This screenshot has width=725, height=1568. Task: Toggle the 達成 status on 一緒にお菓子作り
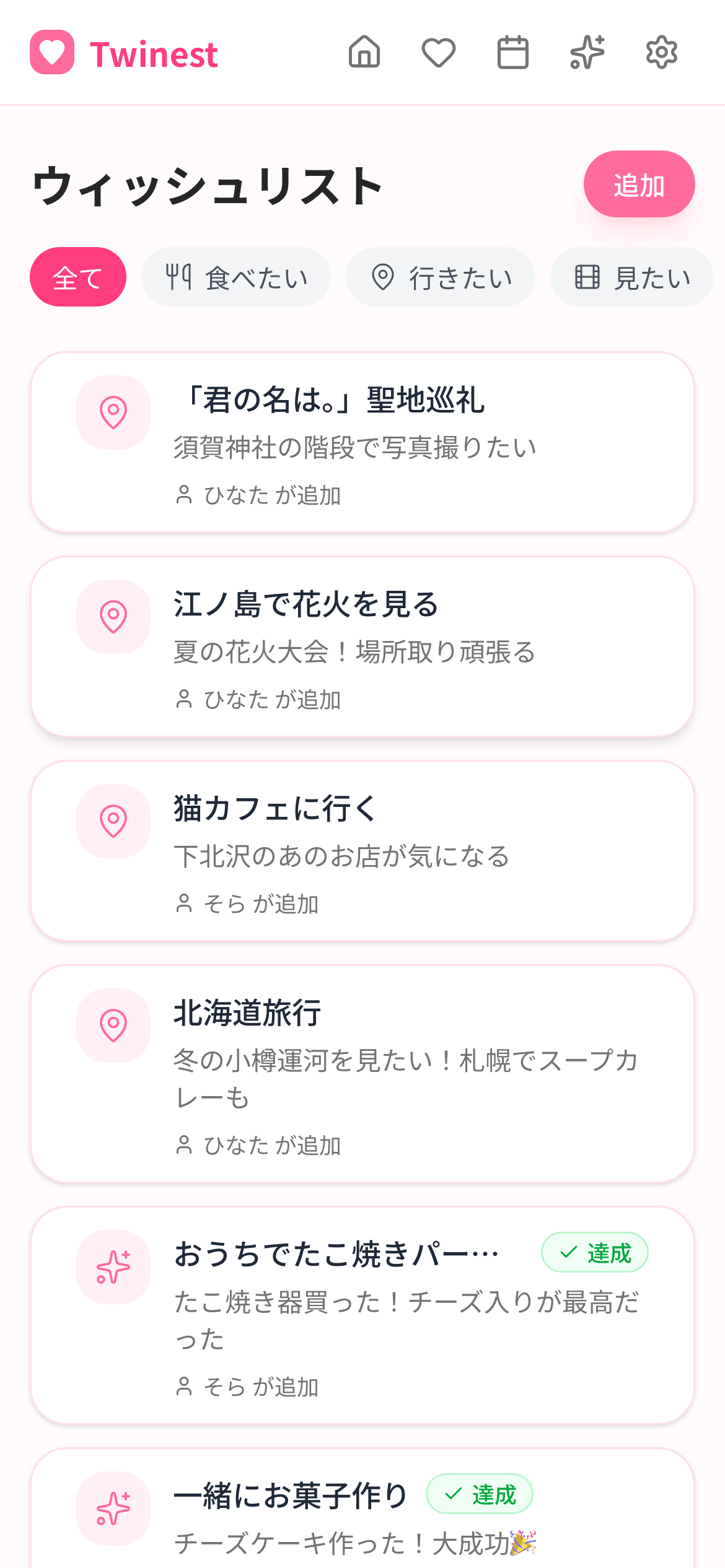point(480,1494)
